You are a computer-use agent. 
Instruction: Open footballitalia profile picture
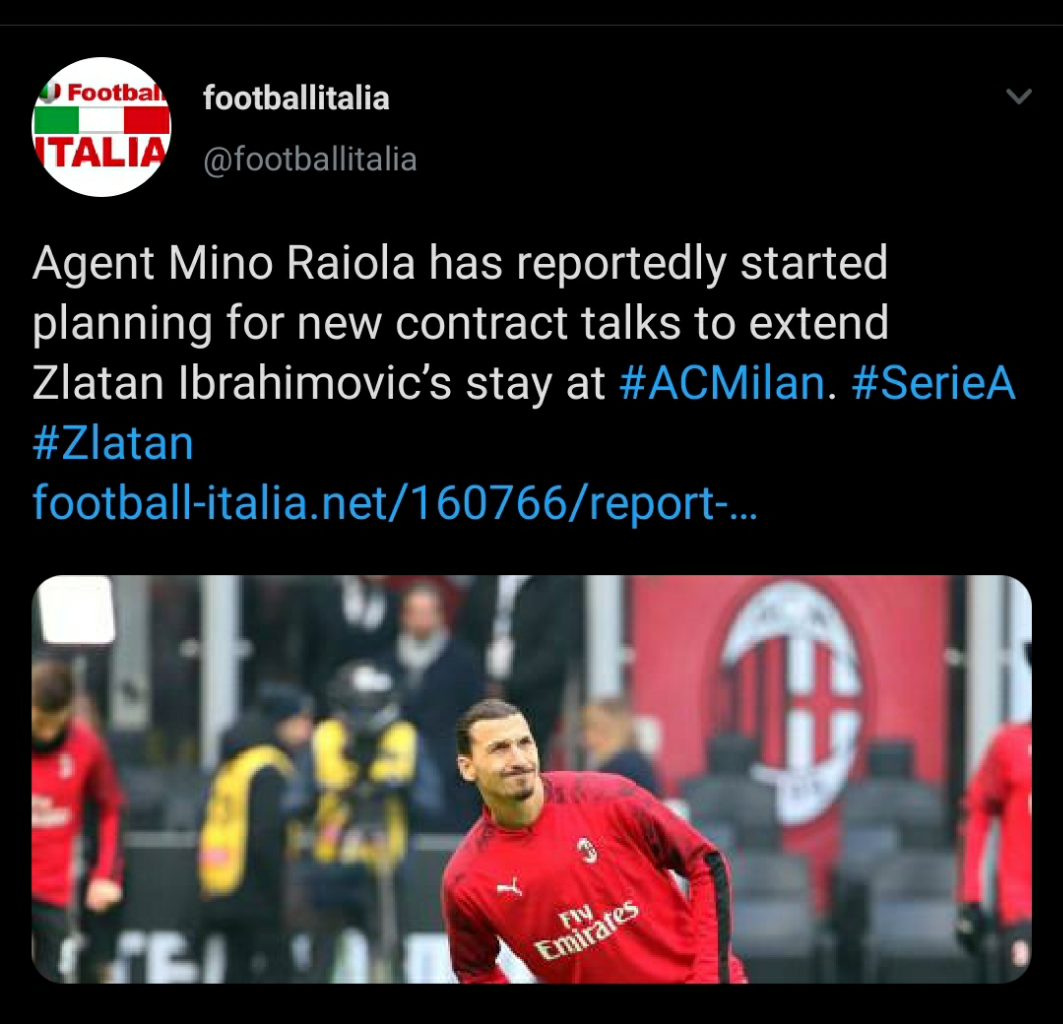click(x=101, y=127)
